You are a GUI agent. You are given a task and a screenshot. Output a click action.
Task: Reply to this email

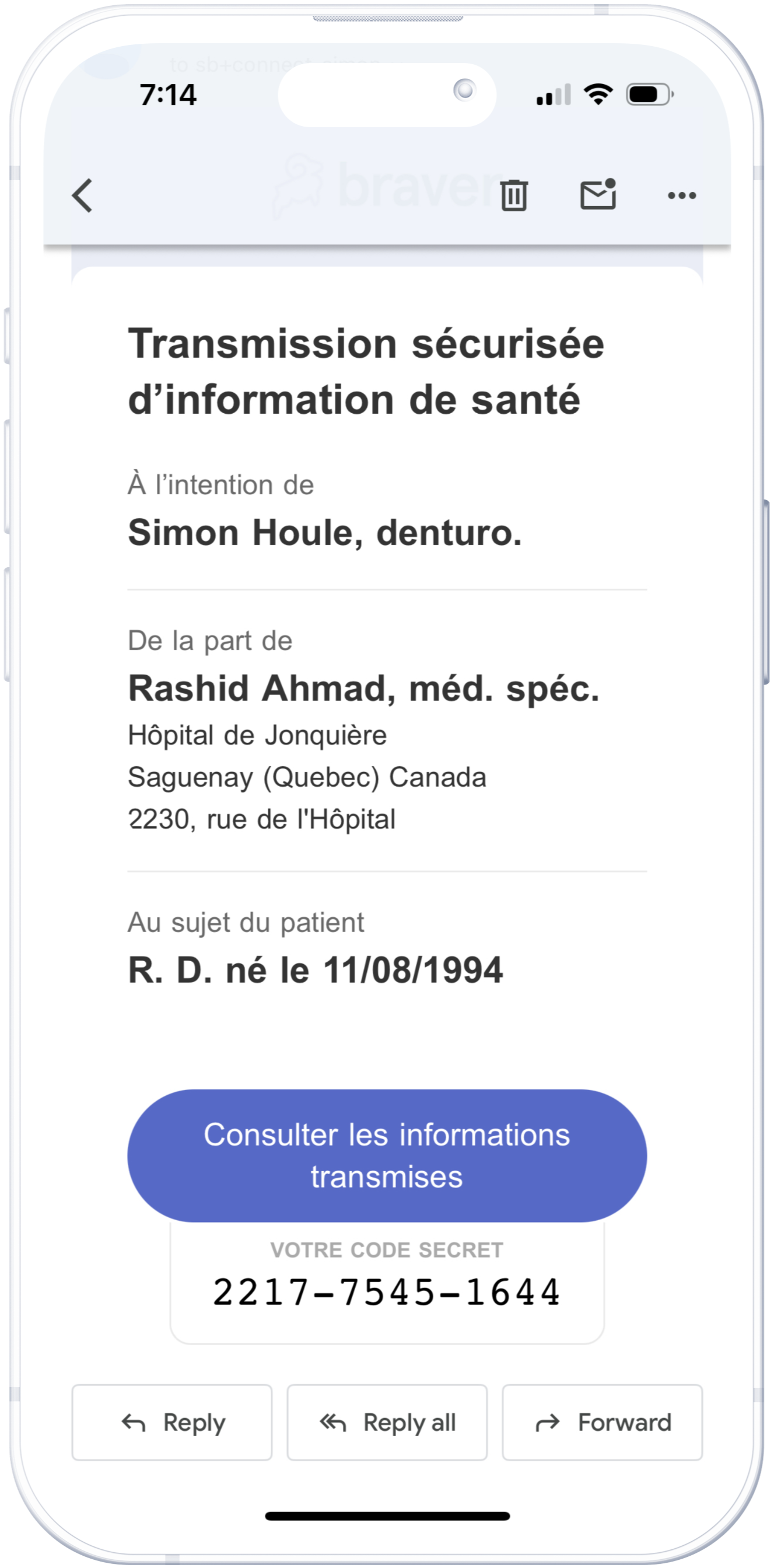(172, 1423)
